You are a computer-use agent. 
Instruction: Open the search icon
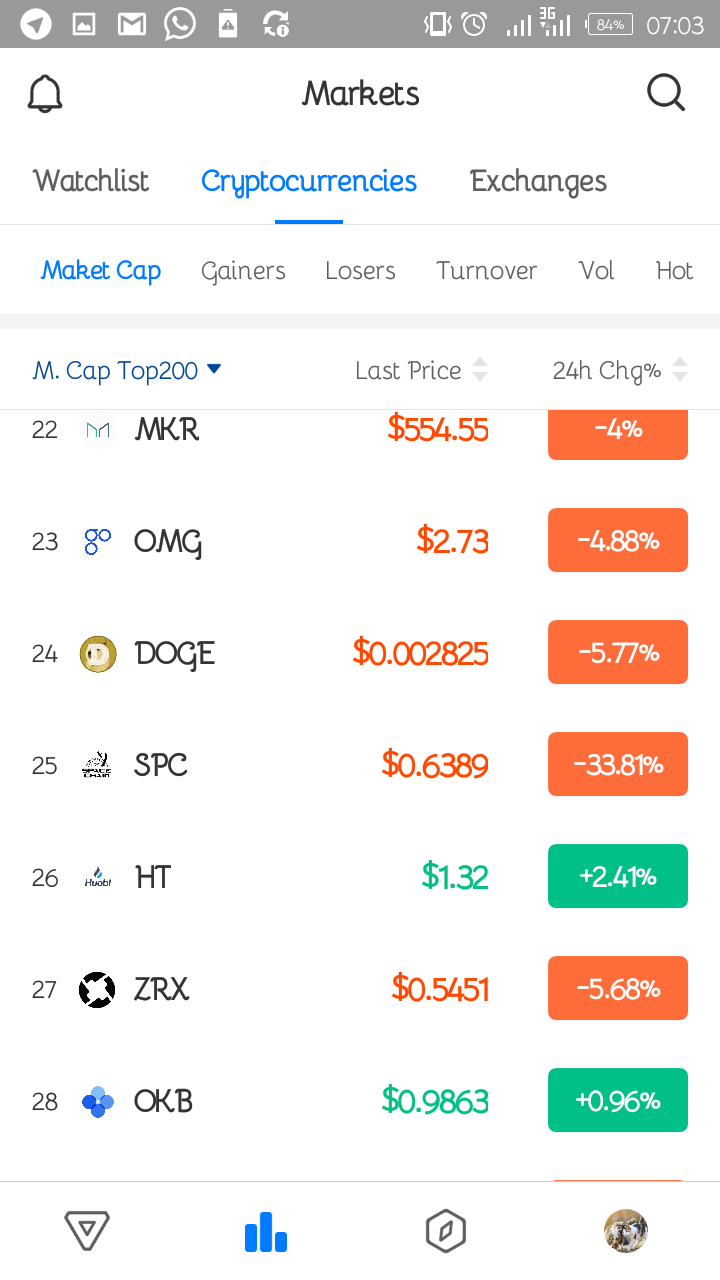pyautogui.click(x=665, y=94)
